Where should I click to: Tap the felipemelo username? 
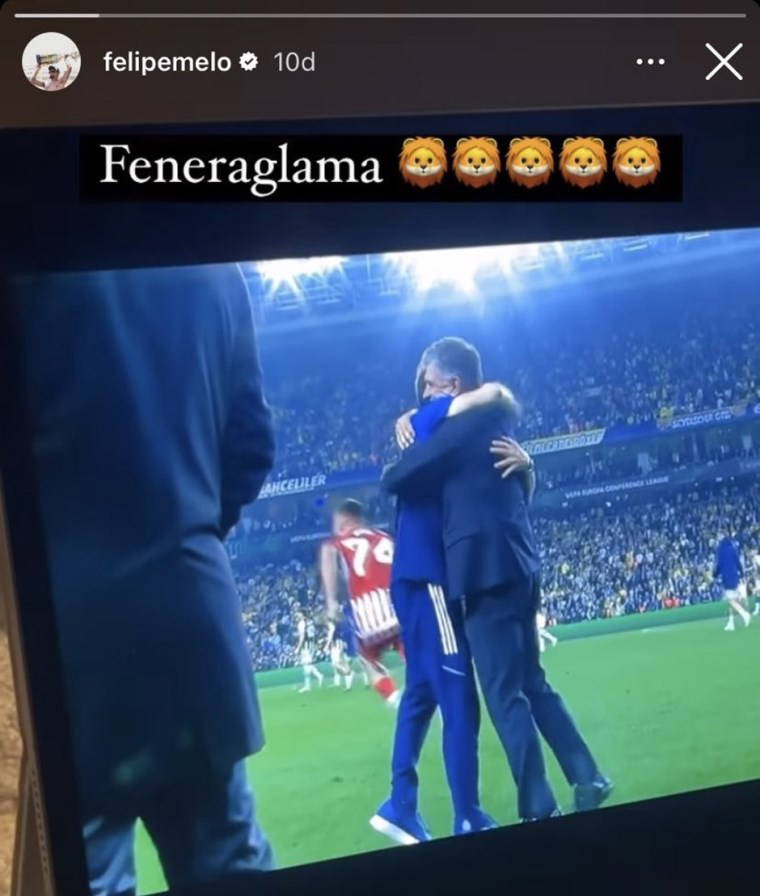(167, 62)
